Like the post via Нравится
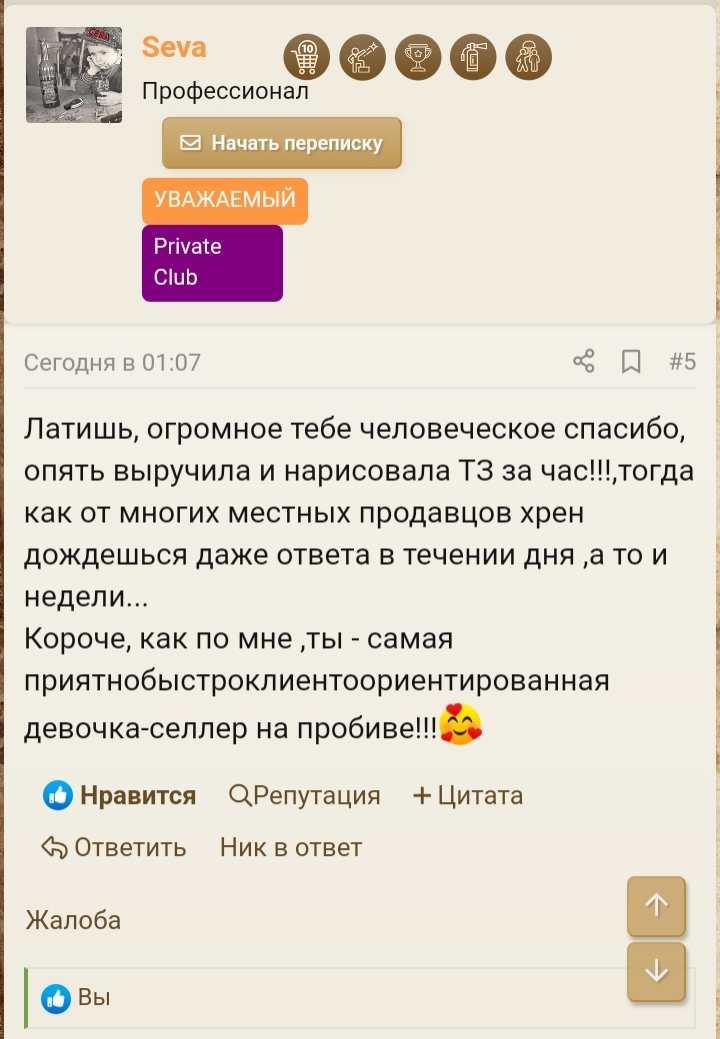The height and width of the screenshot is (1039, 720). point(120,795)
